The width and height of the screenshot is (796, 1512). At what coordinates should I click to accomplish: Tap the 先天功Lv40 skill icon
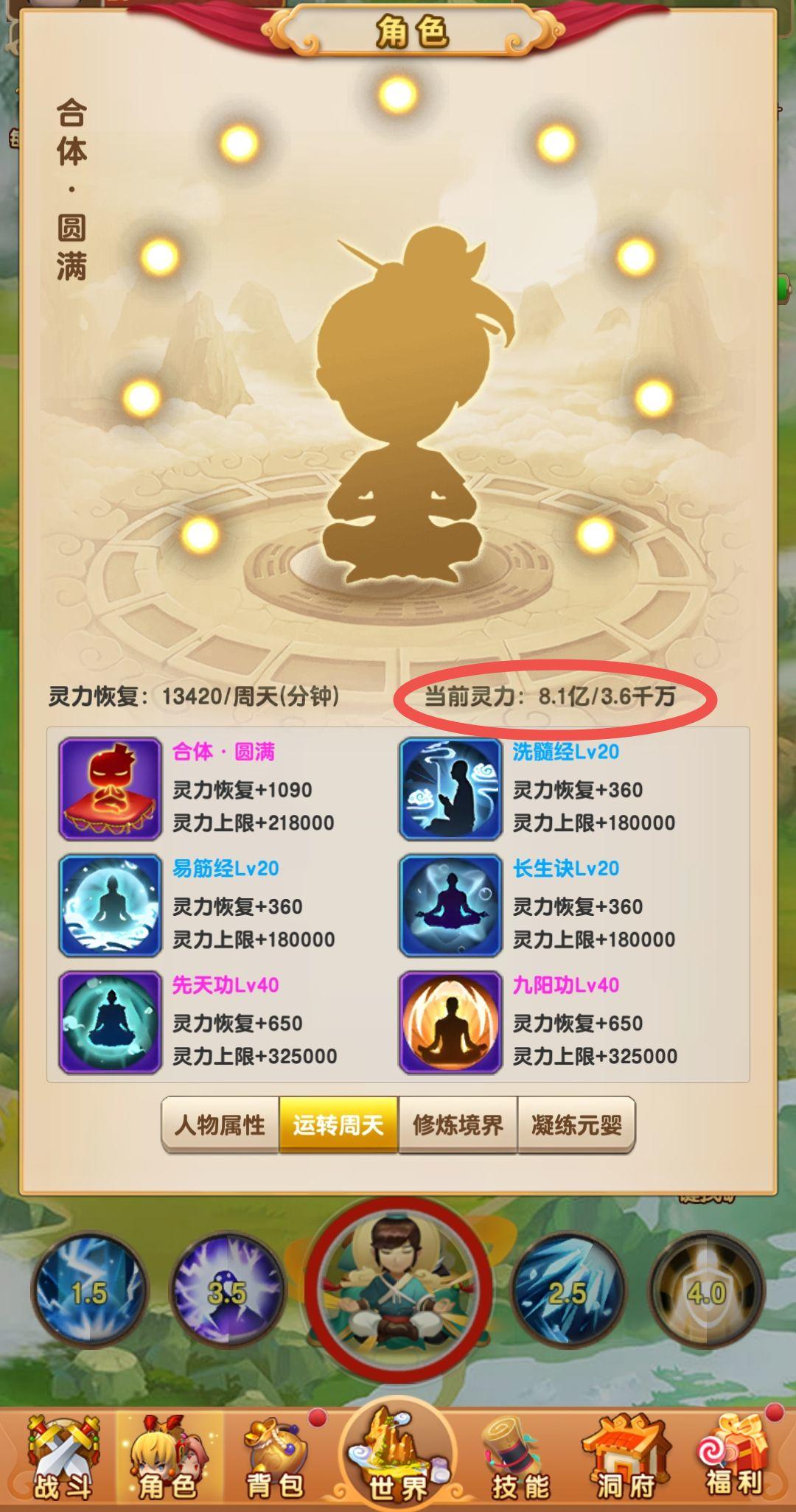click(111, 1022)
